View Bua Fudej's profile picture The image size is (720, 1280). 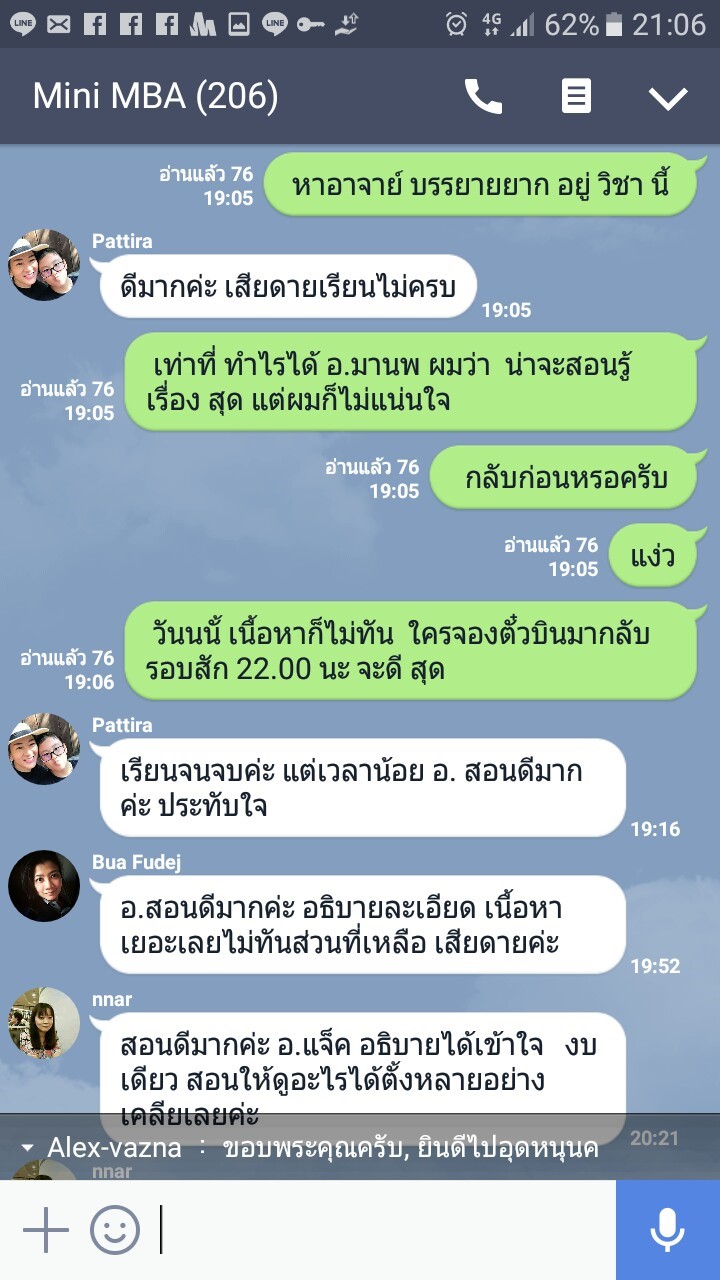tap(44, 886)
